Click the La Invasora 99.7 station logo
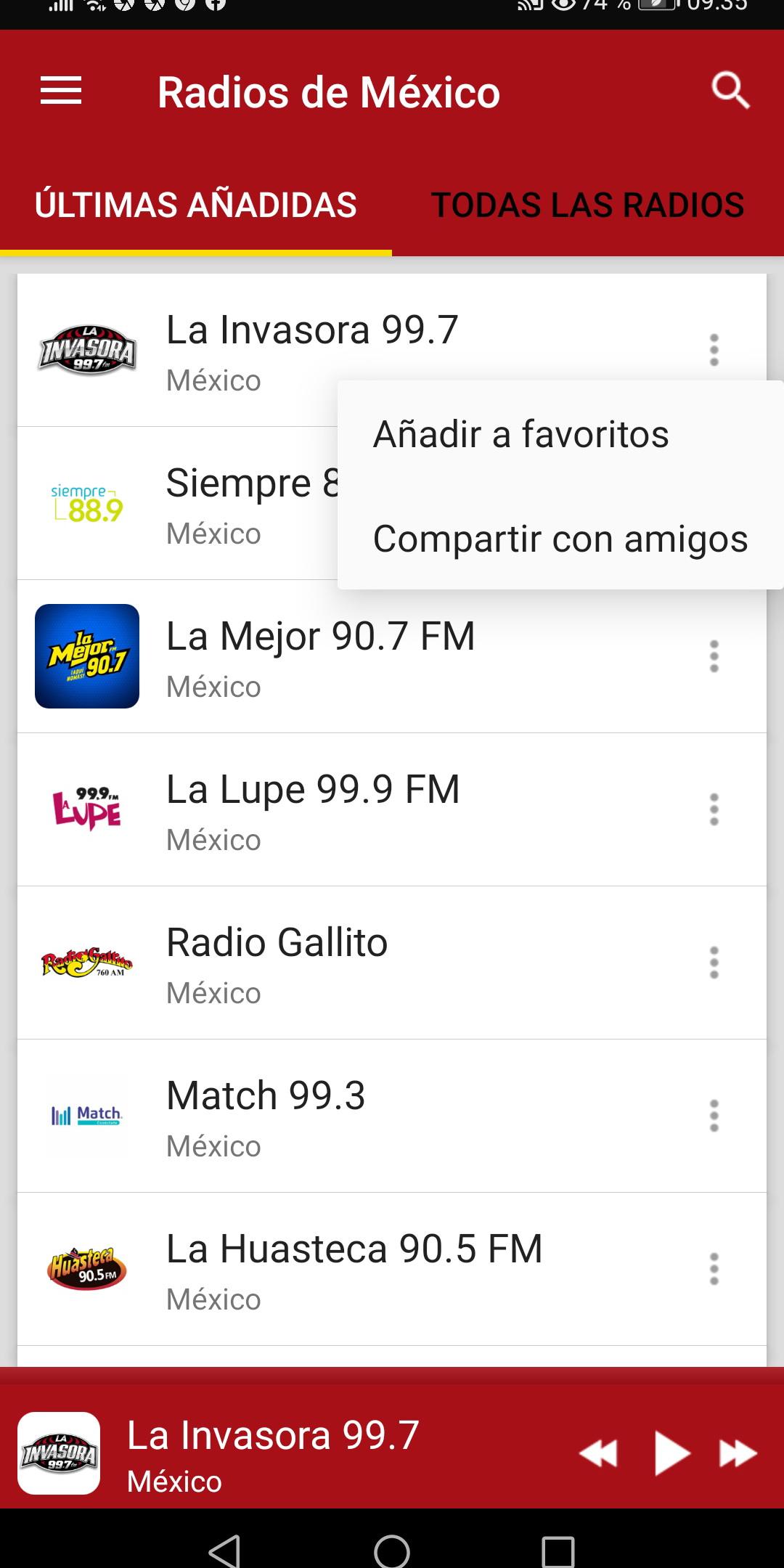784x1568 pixels. click(87, 348)
